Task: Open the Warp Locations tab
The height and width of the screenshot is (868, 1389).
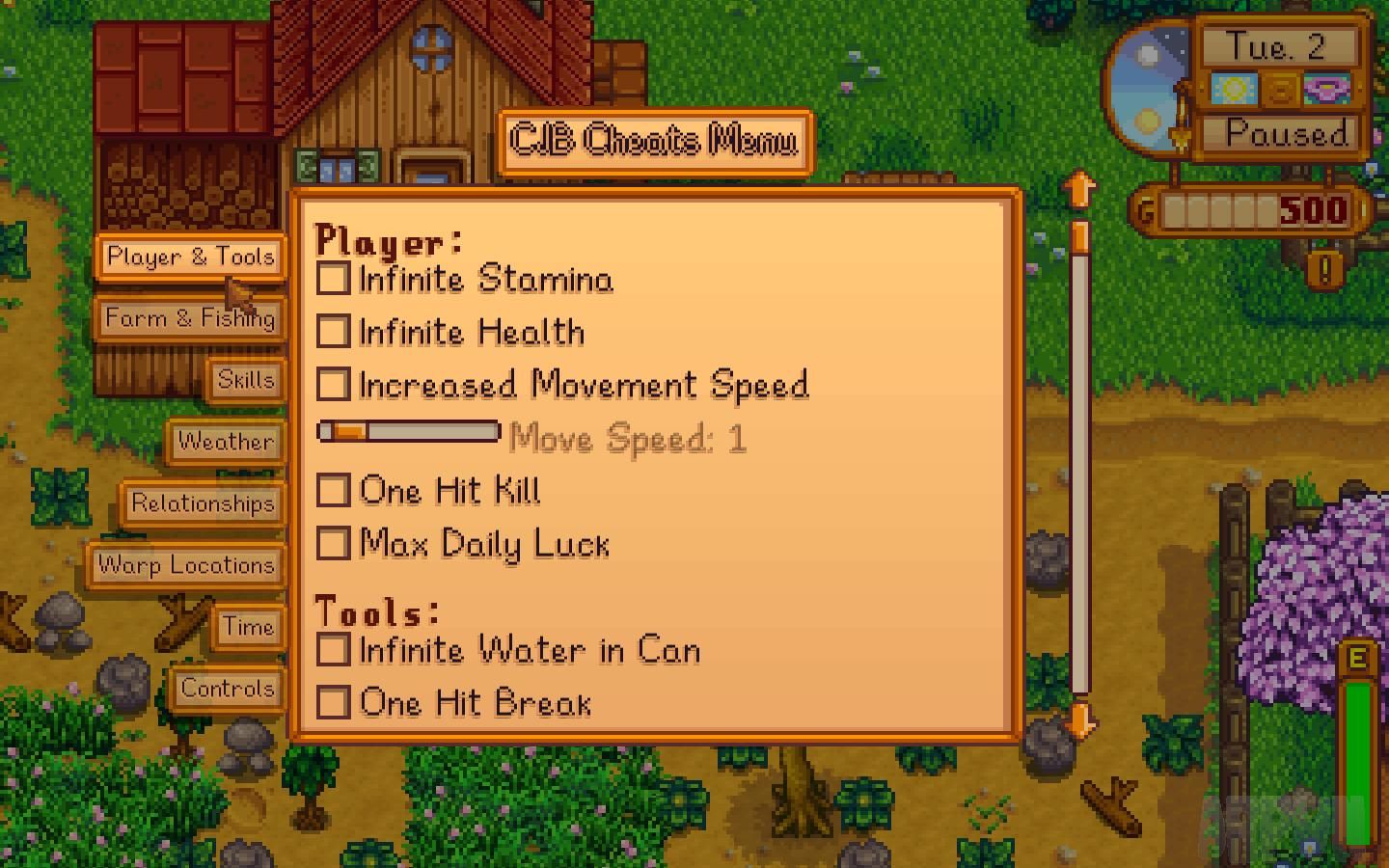Action: click(x=186, y=565)
